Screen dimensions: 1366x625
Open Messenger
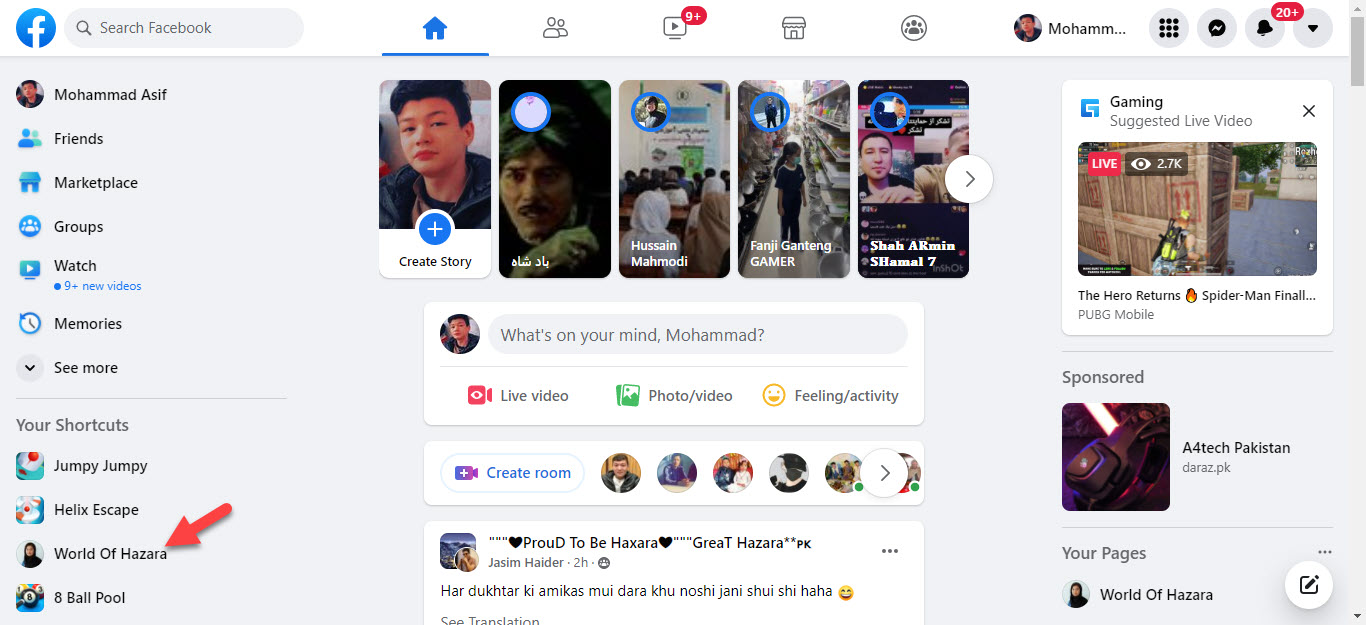click(x=1216, y=28)
